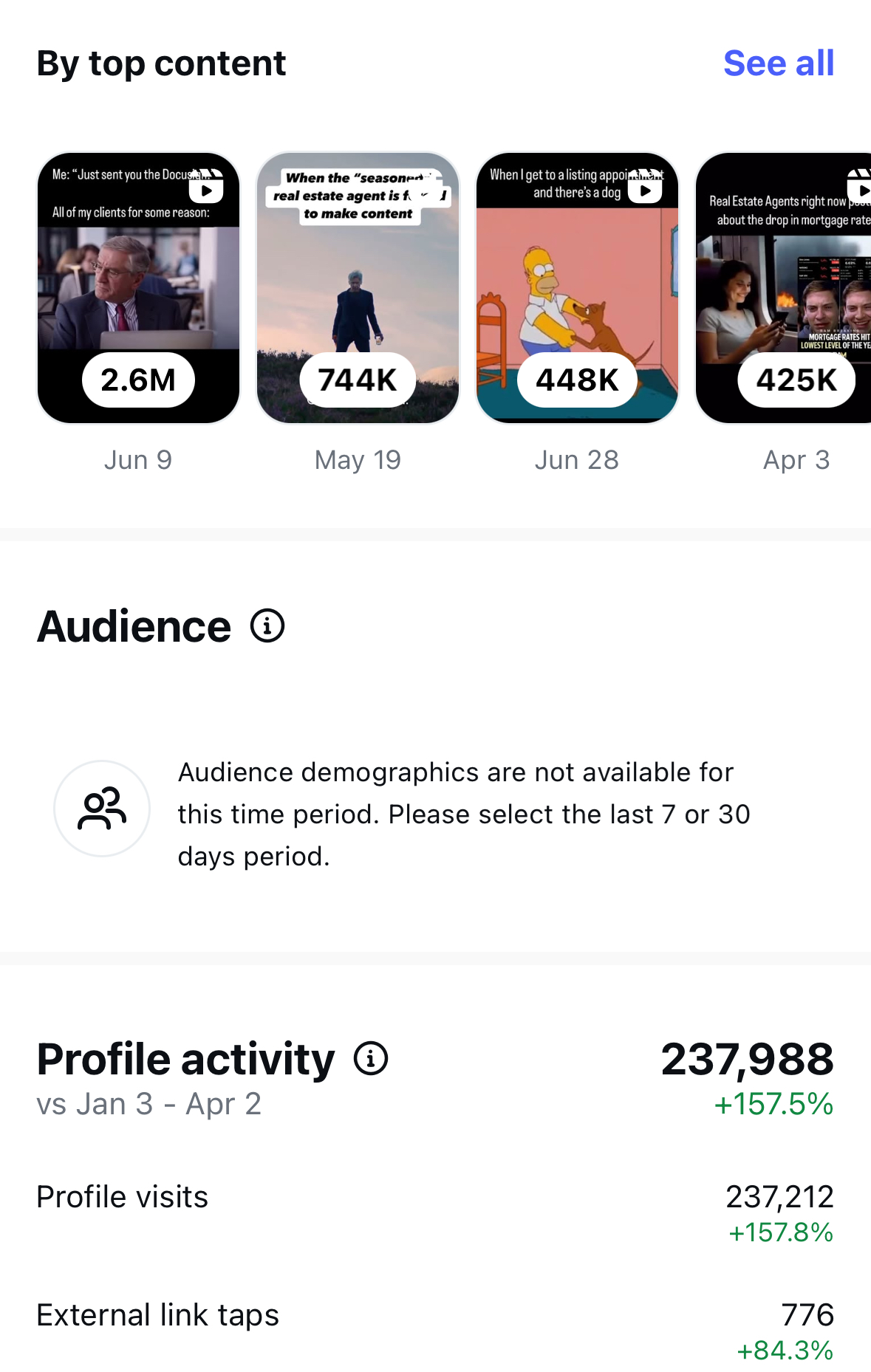Open the Apr 3 reel with 425K views
Screen dimensions: 871x1372
tap(783, 288)
